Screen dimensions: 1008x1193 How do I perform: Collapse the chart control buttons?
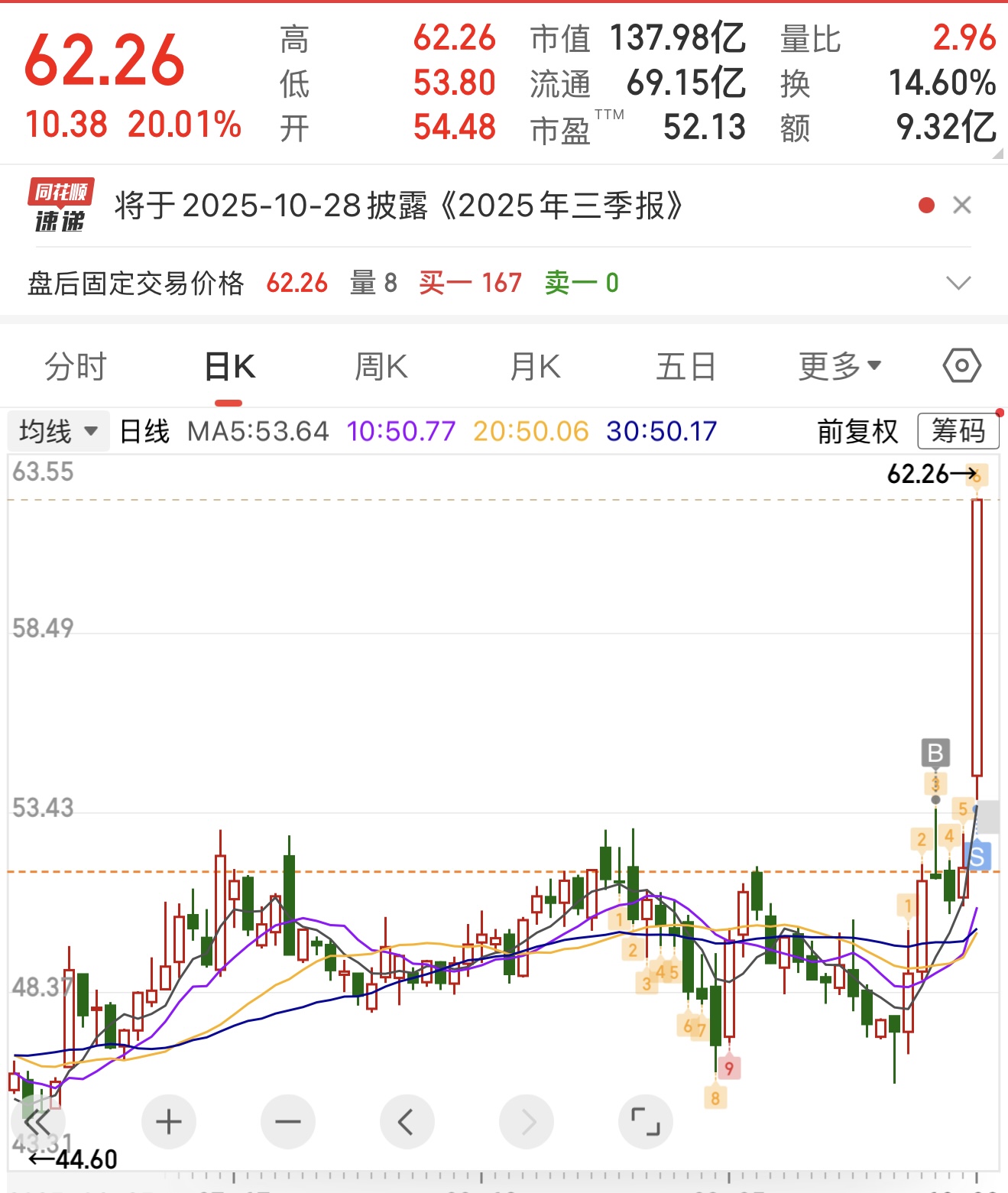(x=37, y=1122)
